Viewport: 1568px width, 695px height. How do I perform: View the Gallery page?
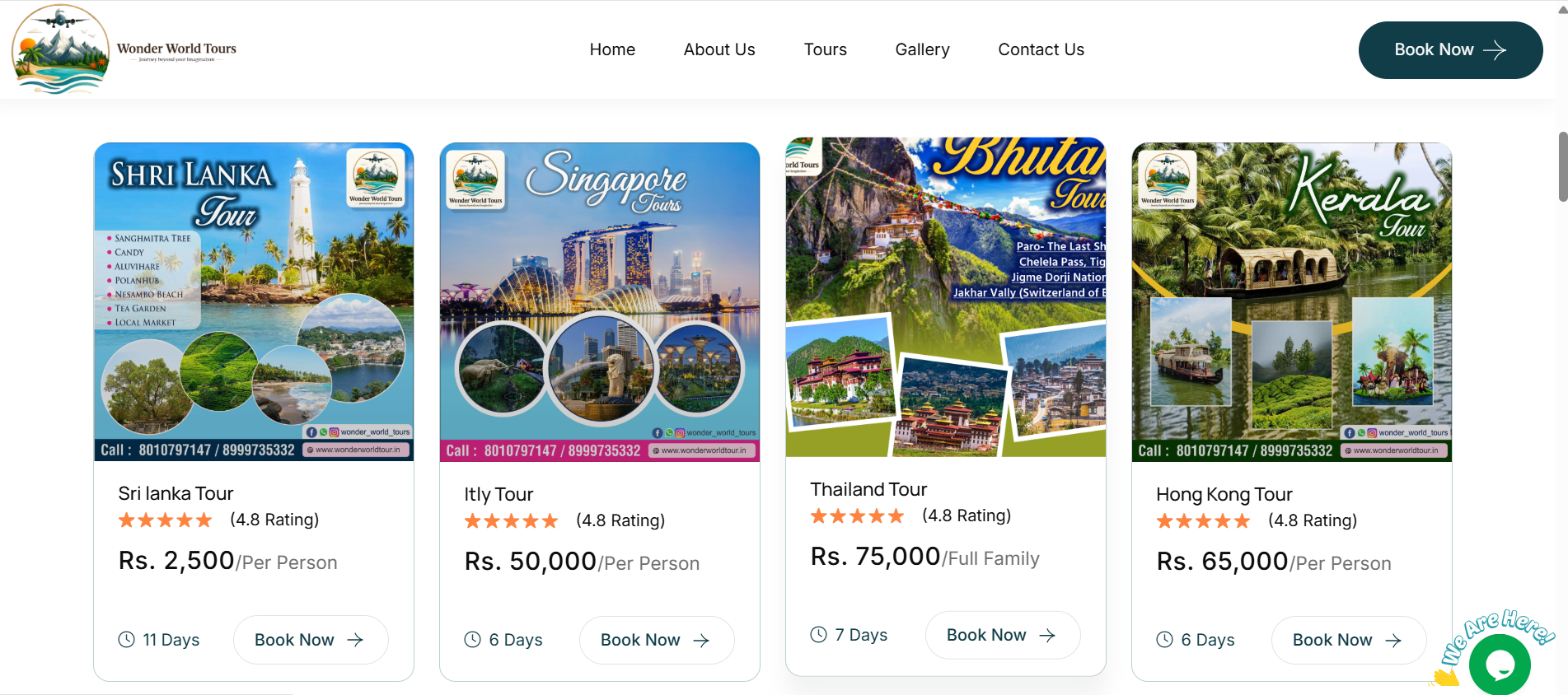click(x=922, y=49)
